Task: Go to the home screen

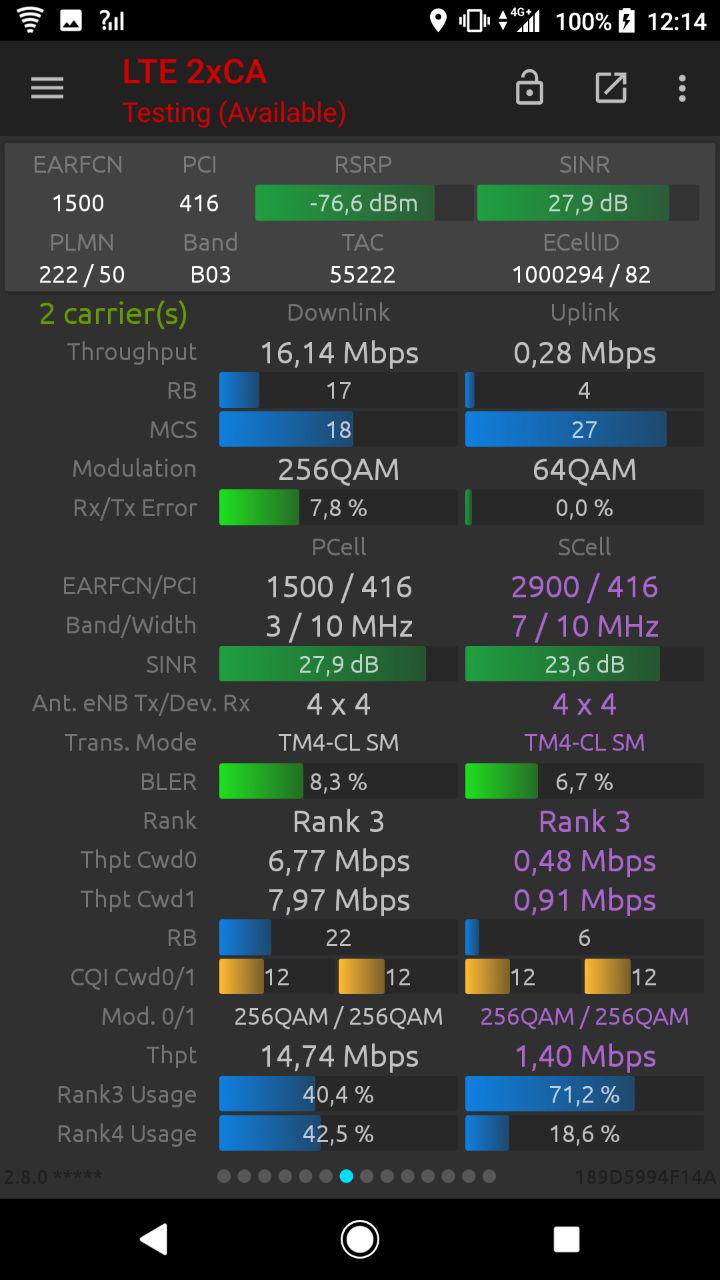Action: (x=360, y=1239)
